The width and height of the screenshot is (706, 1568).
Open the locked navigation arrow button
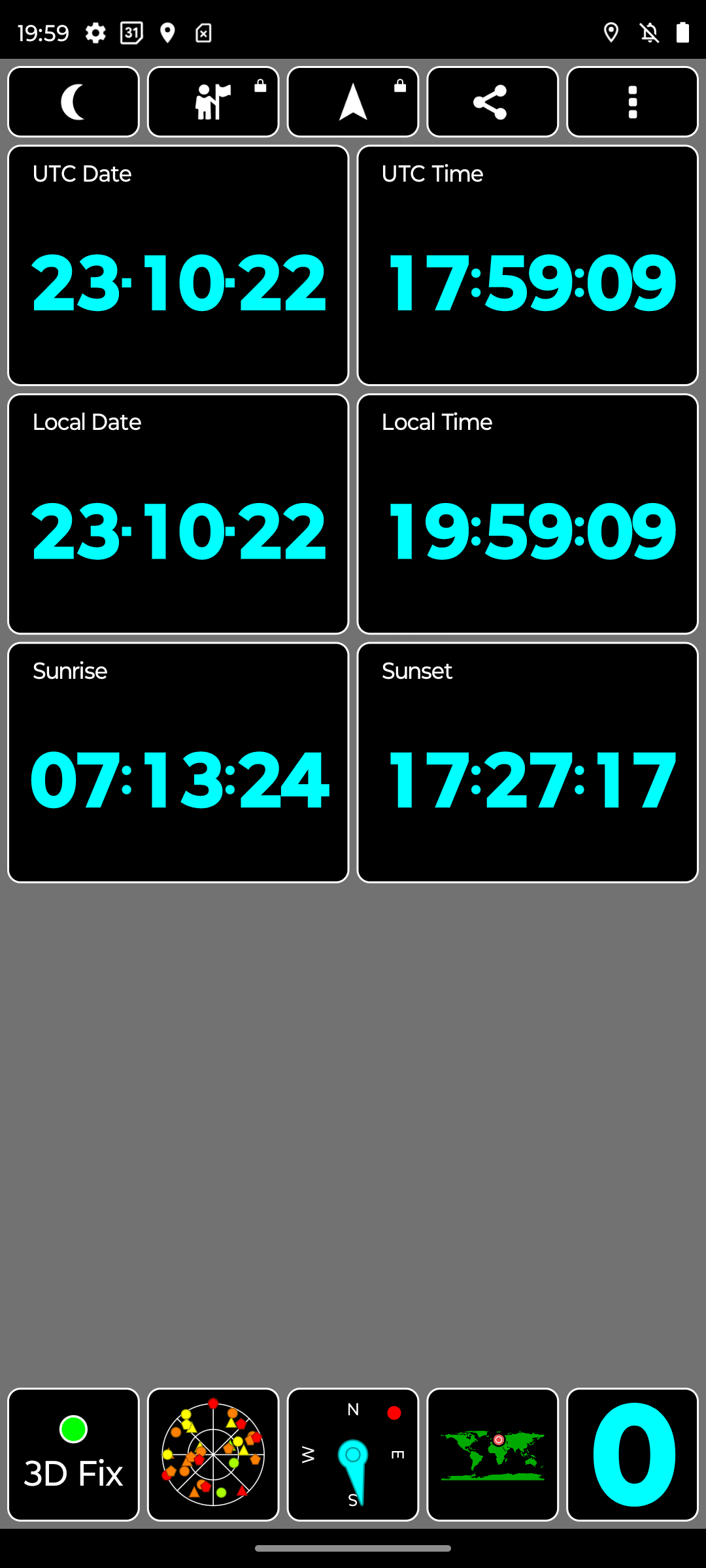[353, 102]
